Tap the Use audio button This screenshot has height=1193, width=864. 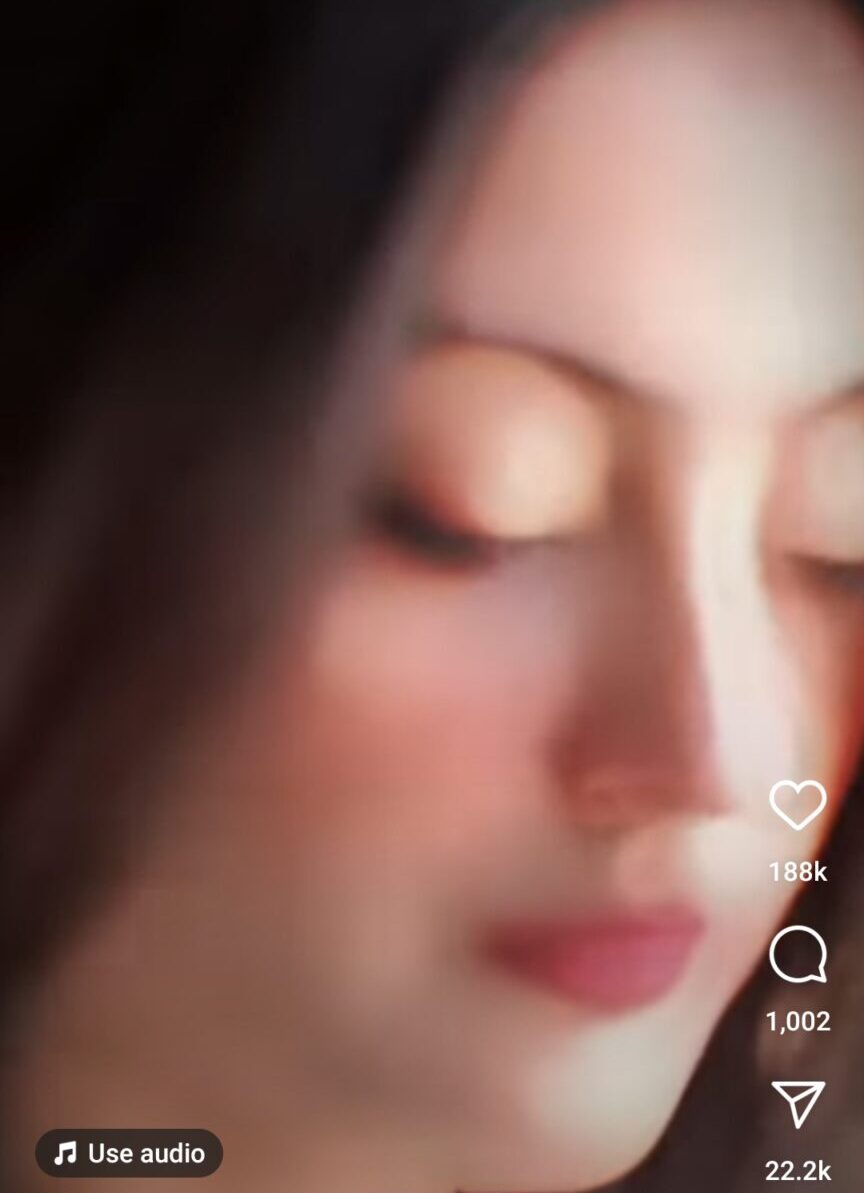(129, 1153)
